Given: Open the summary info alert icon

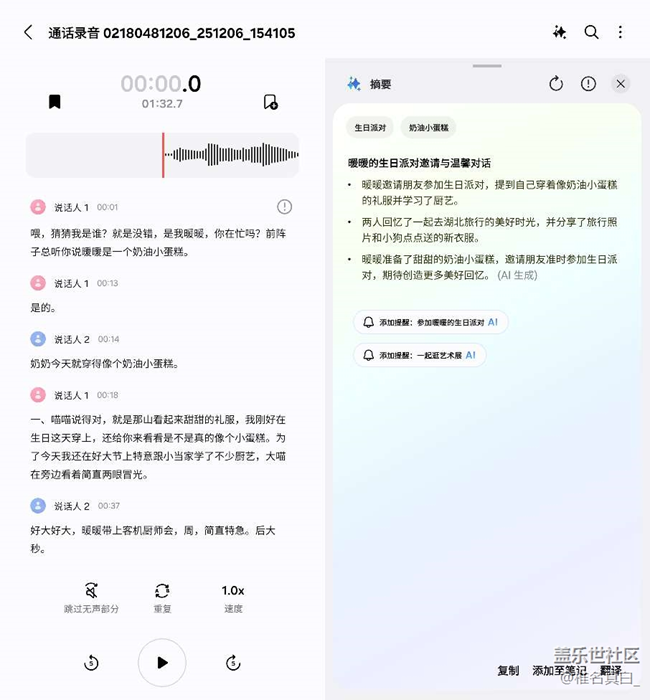Looking at the screenshot, I should coord(588,84).
